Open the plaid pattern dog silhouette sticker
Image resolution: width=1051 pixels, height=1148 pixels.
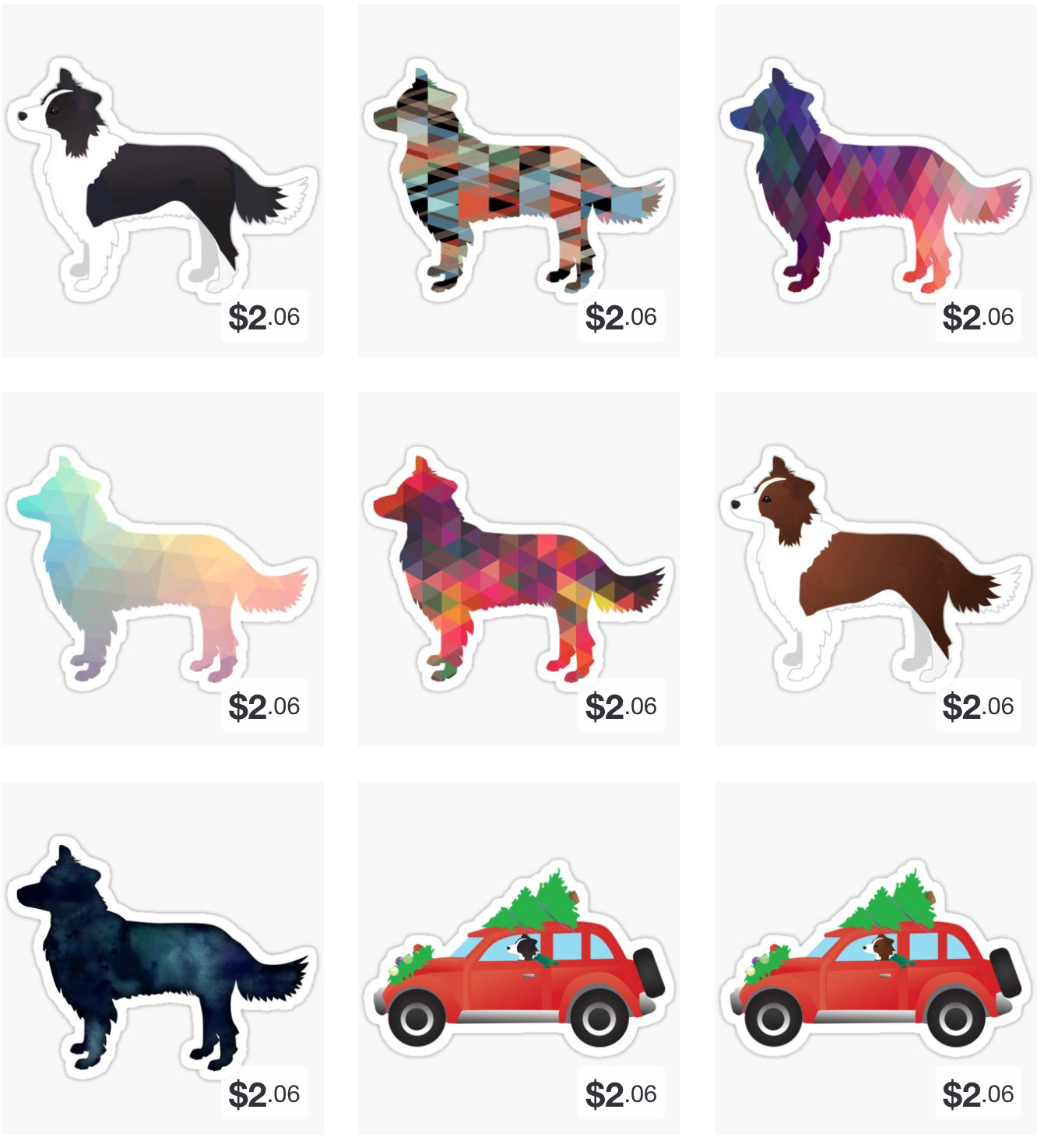(518, 181)
